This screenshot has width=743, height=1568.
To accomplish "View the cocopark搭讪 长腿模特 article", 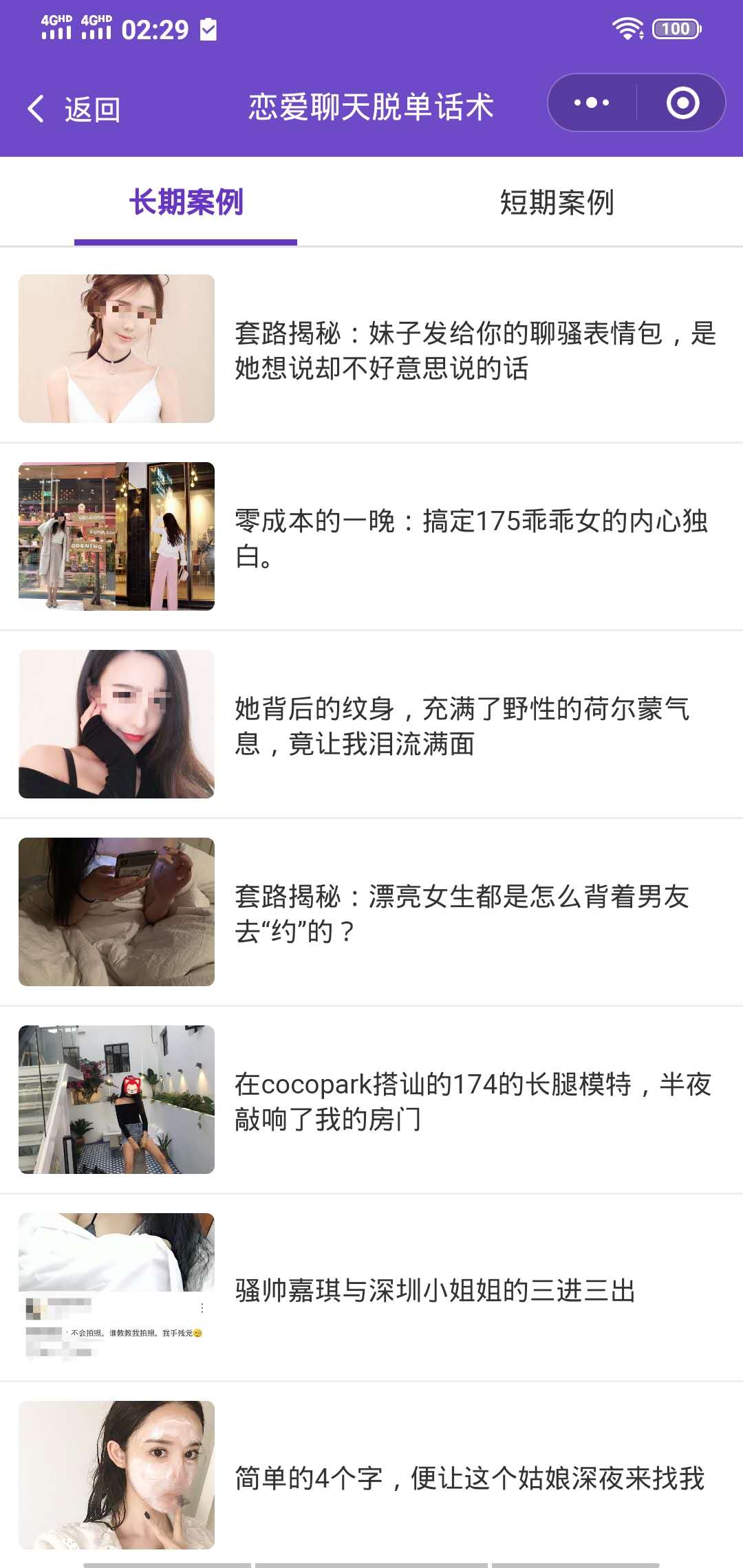I will (371, 1100).
